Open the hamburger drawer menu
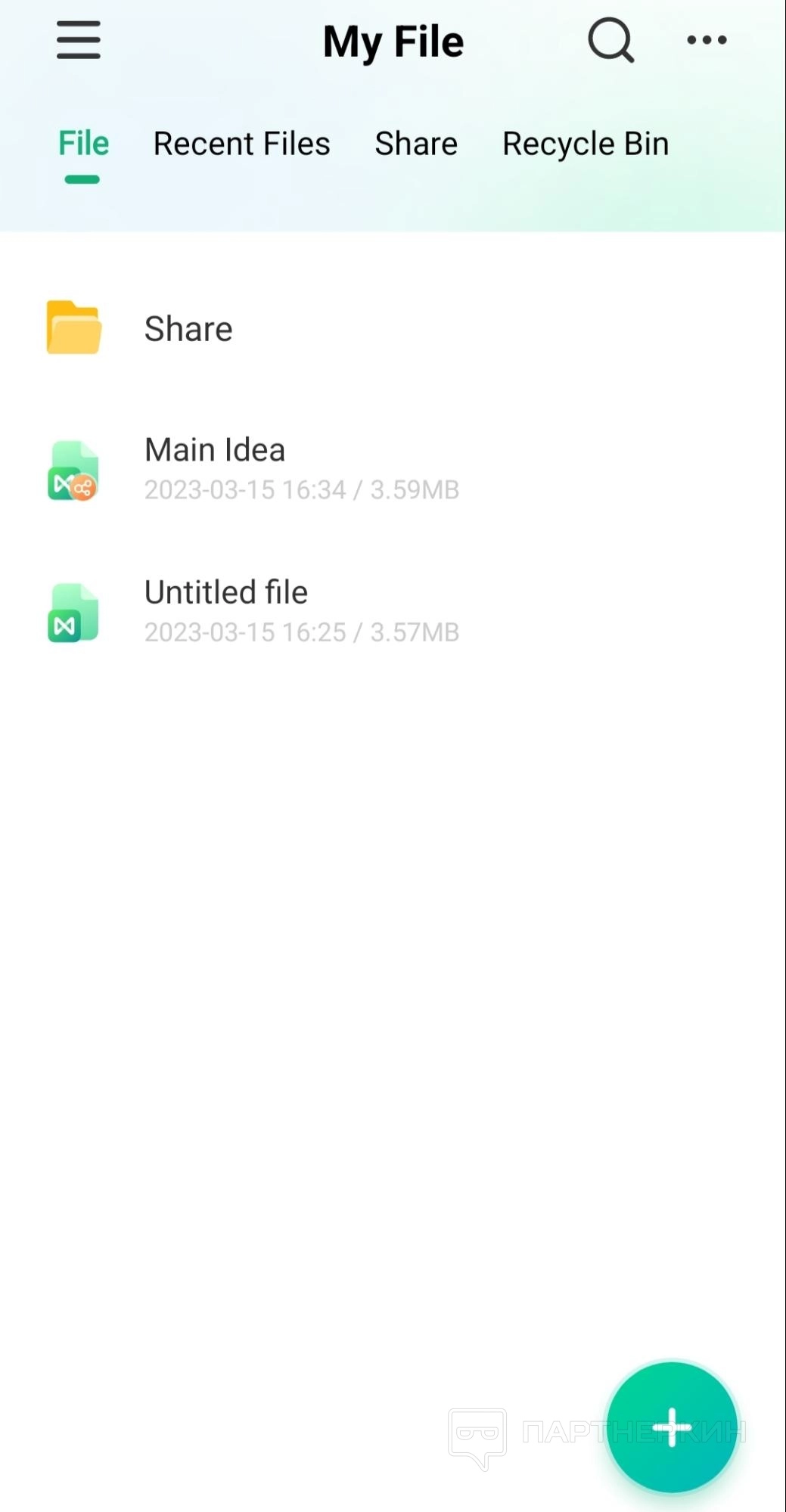This screenshot has width=786, height=1512. (x=79, y=40)
